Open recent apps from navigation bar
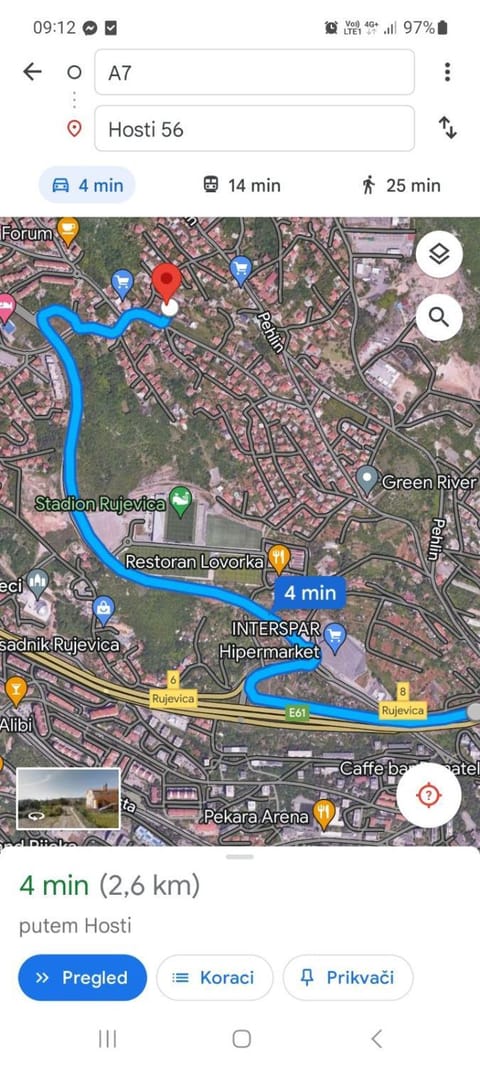 tap(107, 1038)
